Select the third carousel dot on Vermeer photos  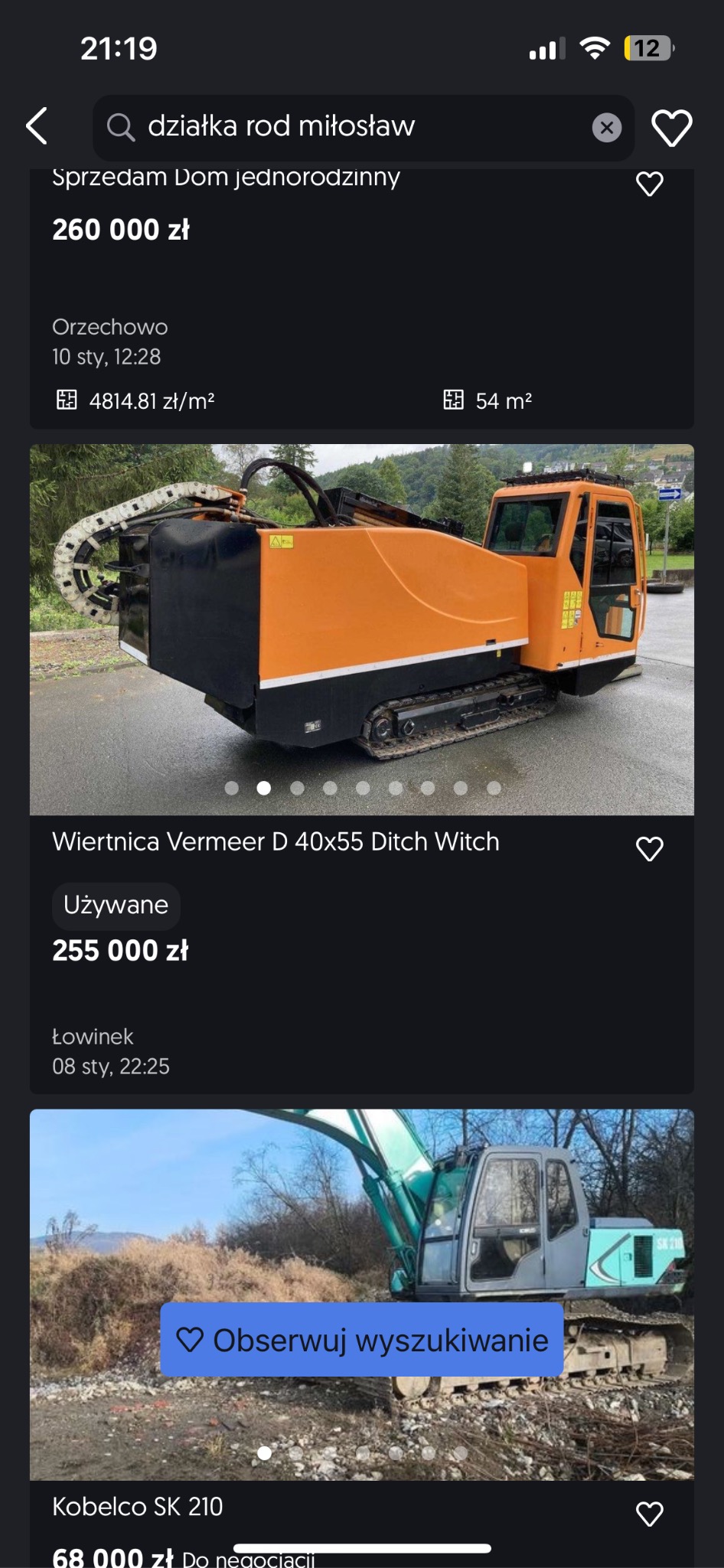coord(296,787)
